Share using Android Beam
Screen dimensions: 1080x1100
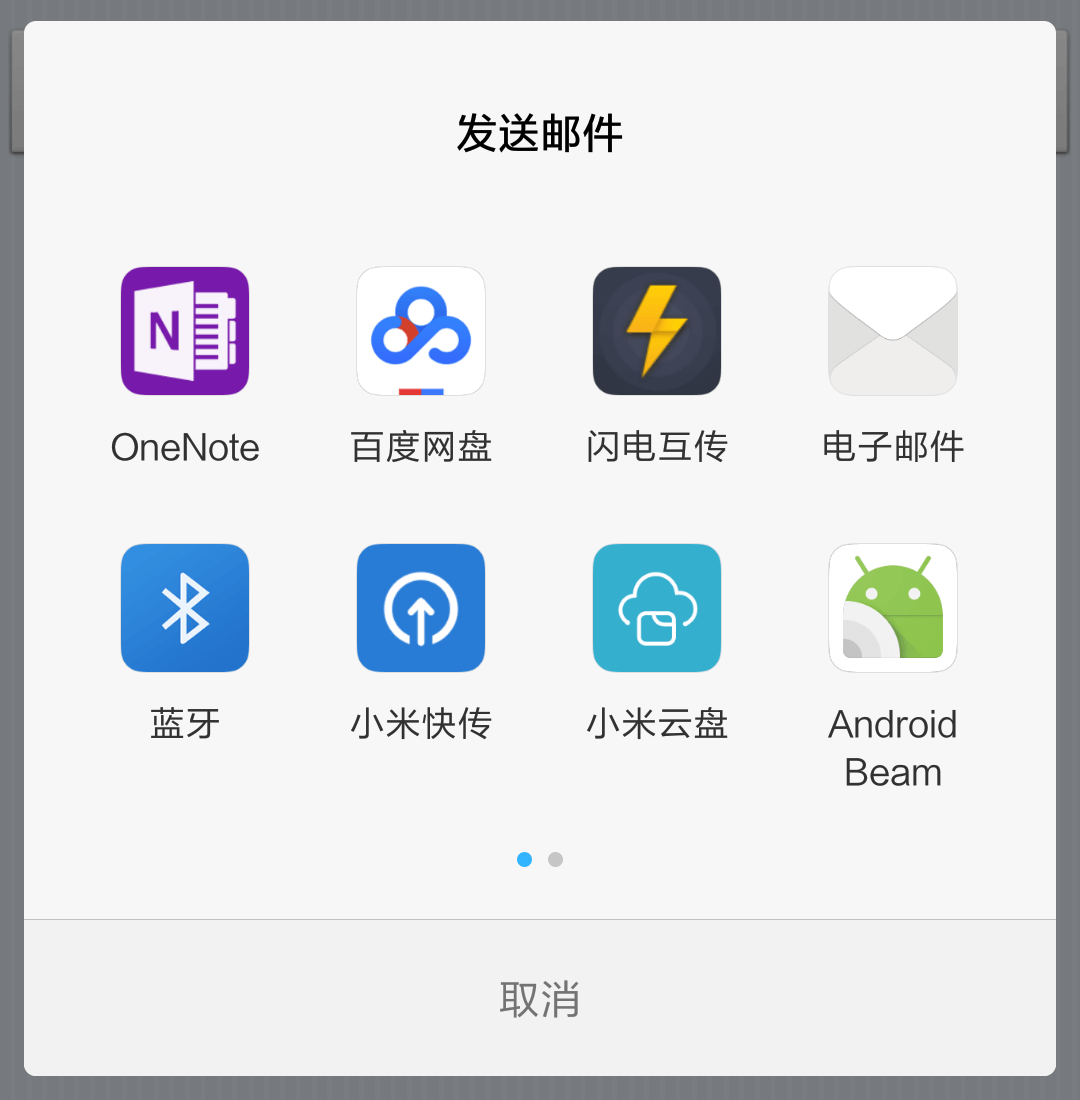893,608
